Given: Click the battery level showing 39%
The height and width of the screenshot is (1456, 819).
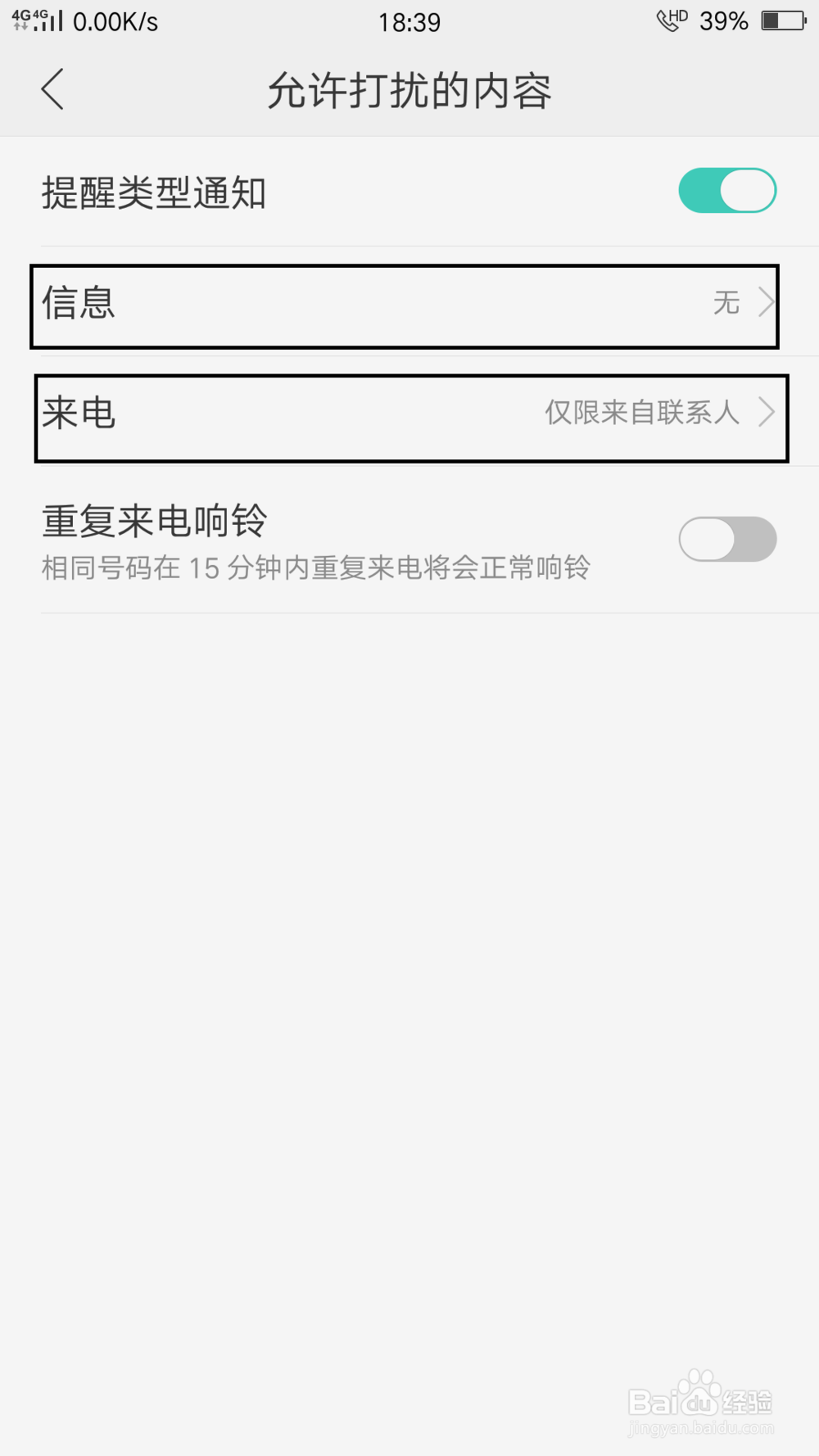Looking at the screenshot, I should tap(722, 20).
